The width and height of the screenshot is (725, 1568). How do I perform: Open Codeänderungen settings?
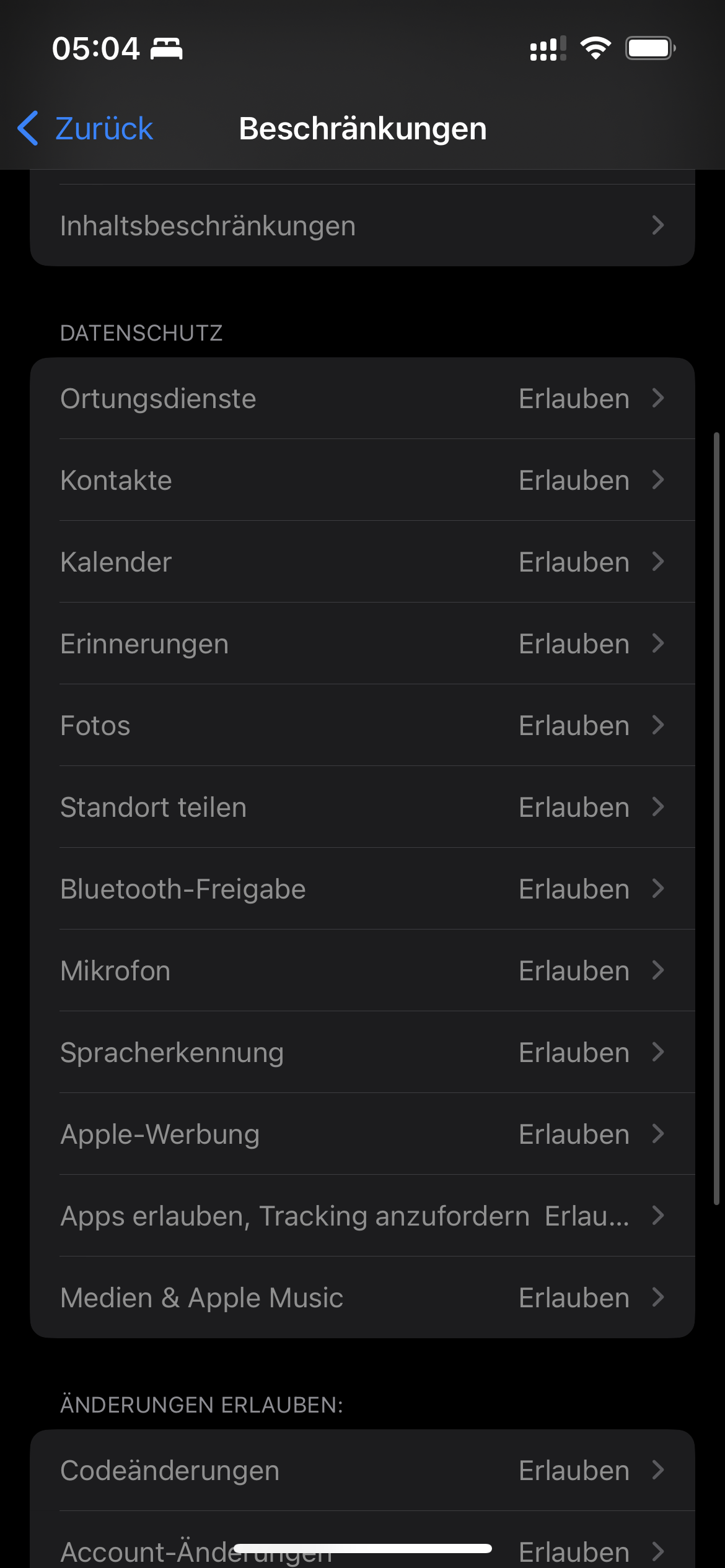(362, 1471)
